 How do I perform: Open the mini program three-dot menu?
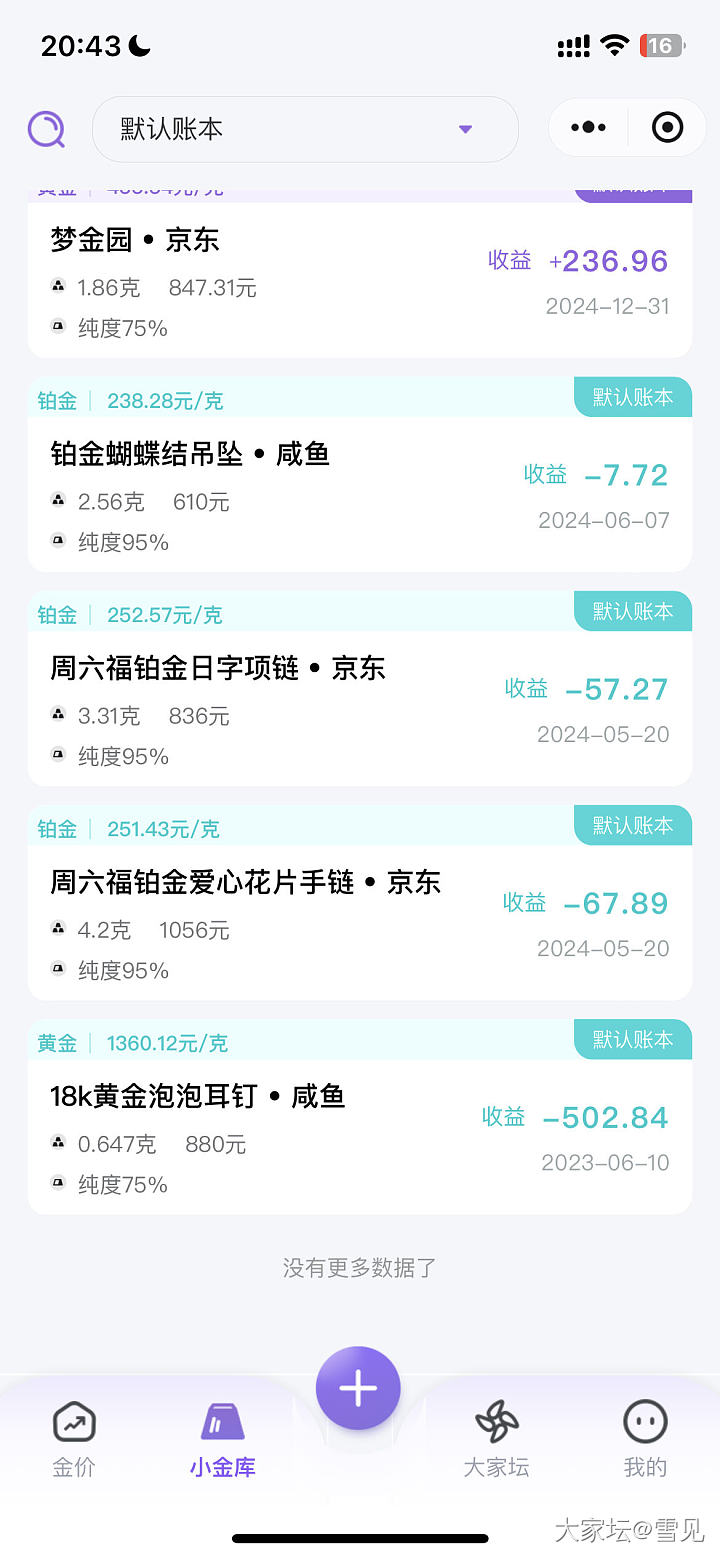[x=588, y=128]
